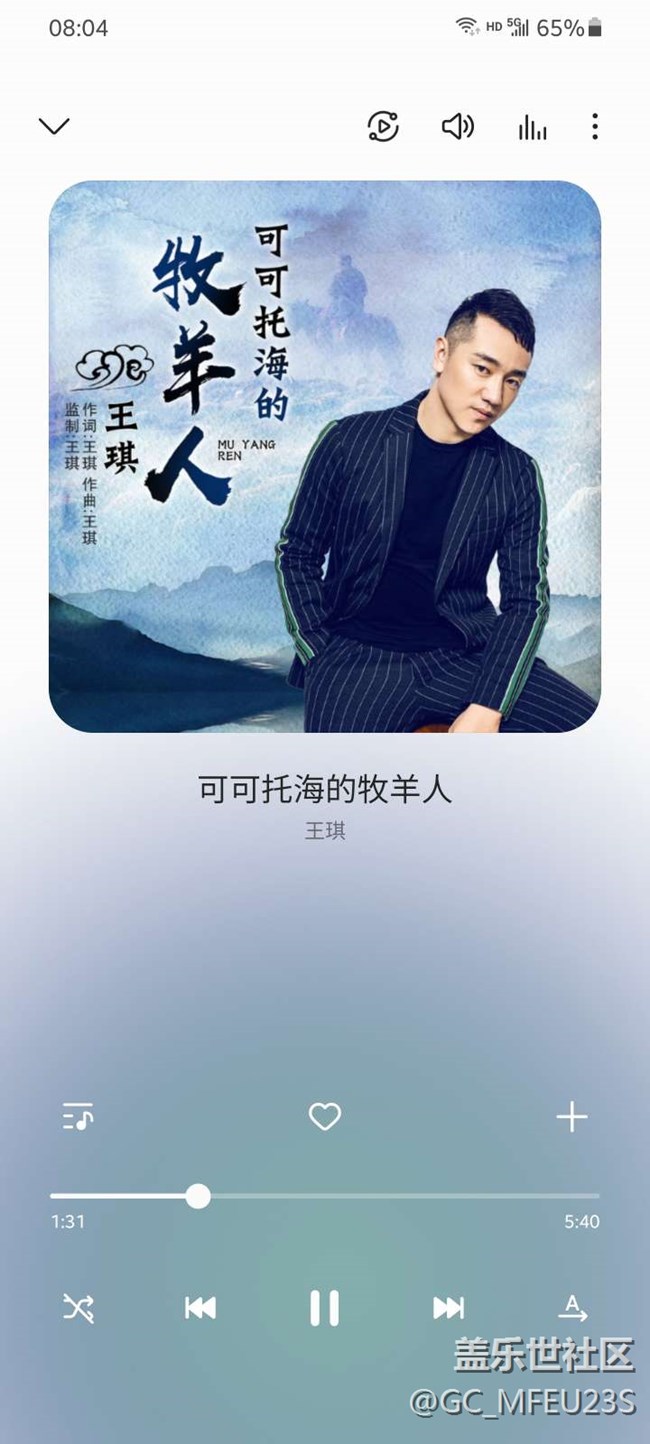Open the equalizer bars icon
Screen dimensions: 650x1444
click(x=532, y=127)
